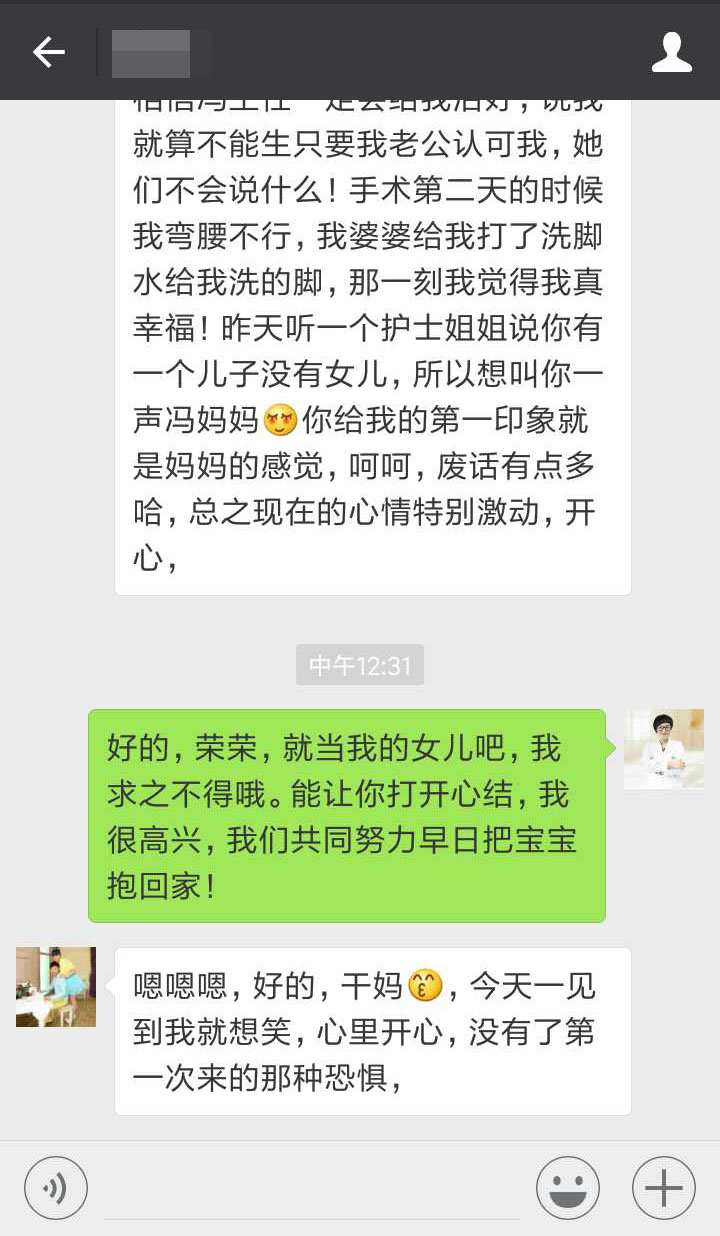This screenshot has height=1236, width=720.
Task: Tap the 中午12:31 timestamp label
Action: pyautogui.click(x=360, y=664)
